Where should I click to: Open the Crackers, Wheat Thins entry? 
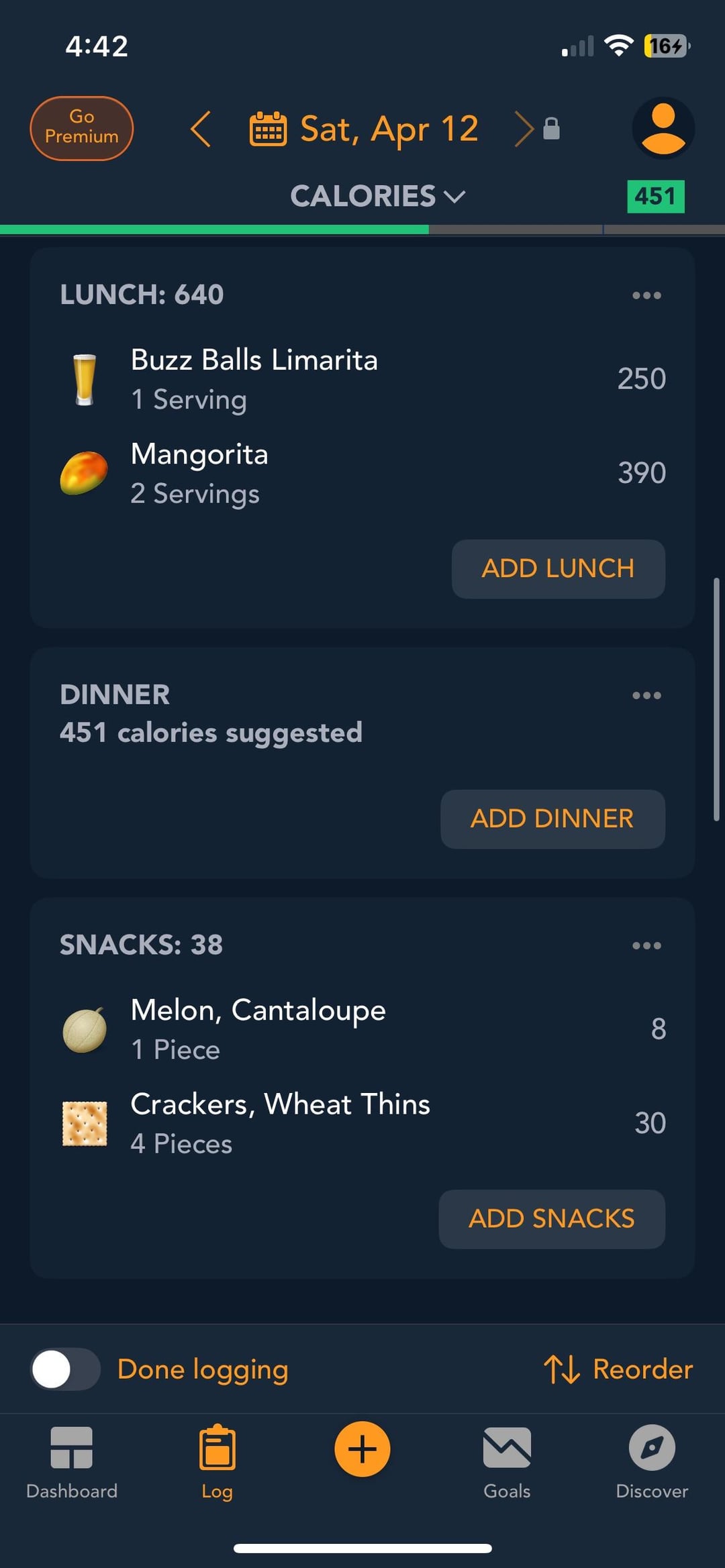click(362, 1123)
